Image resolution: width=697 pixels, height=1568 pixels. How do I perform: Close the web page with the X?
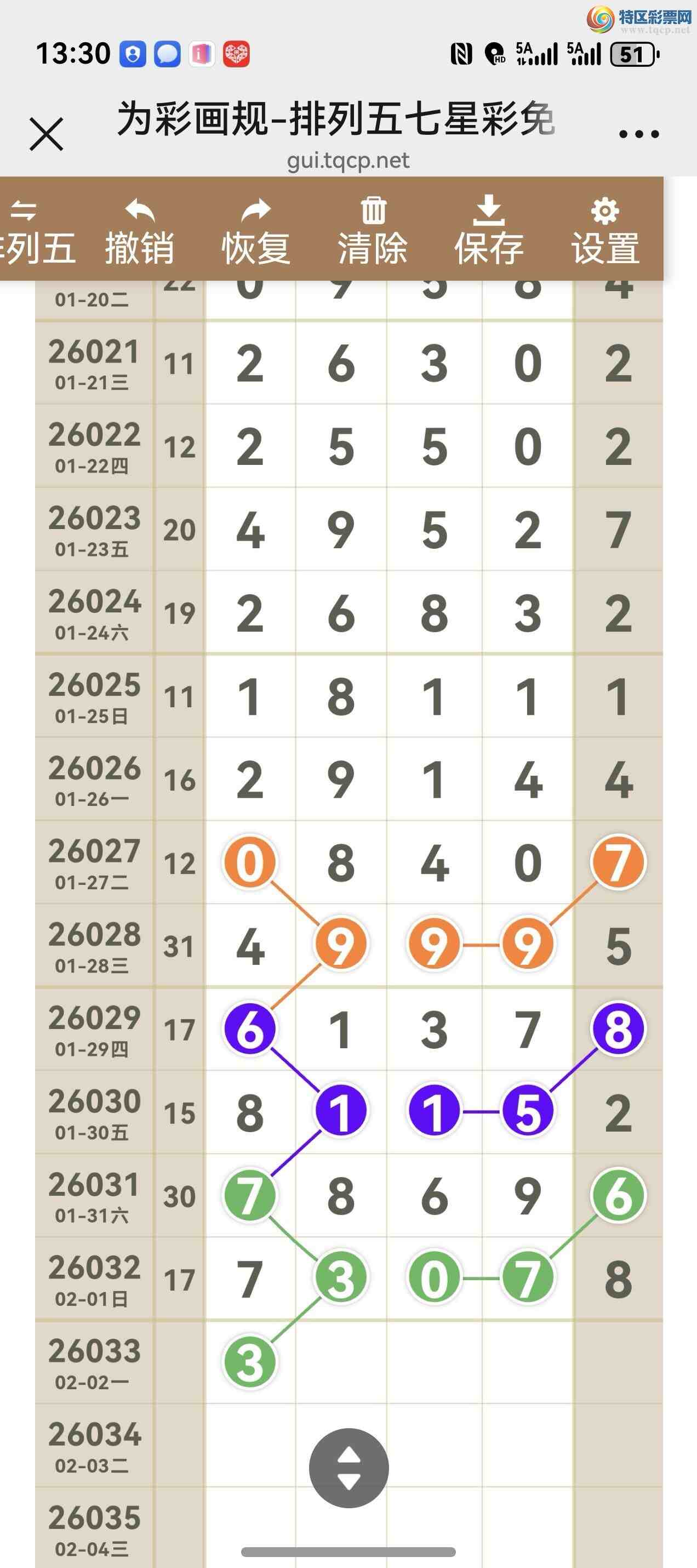[46, 134]
